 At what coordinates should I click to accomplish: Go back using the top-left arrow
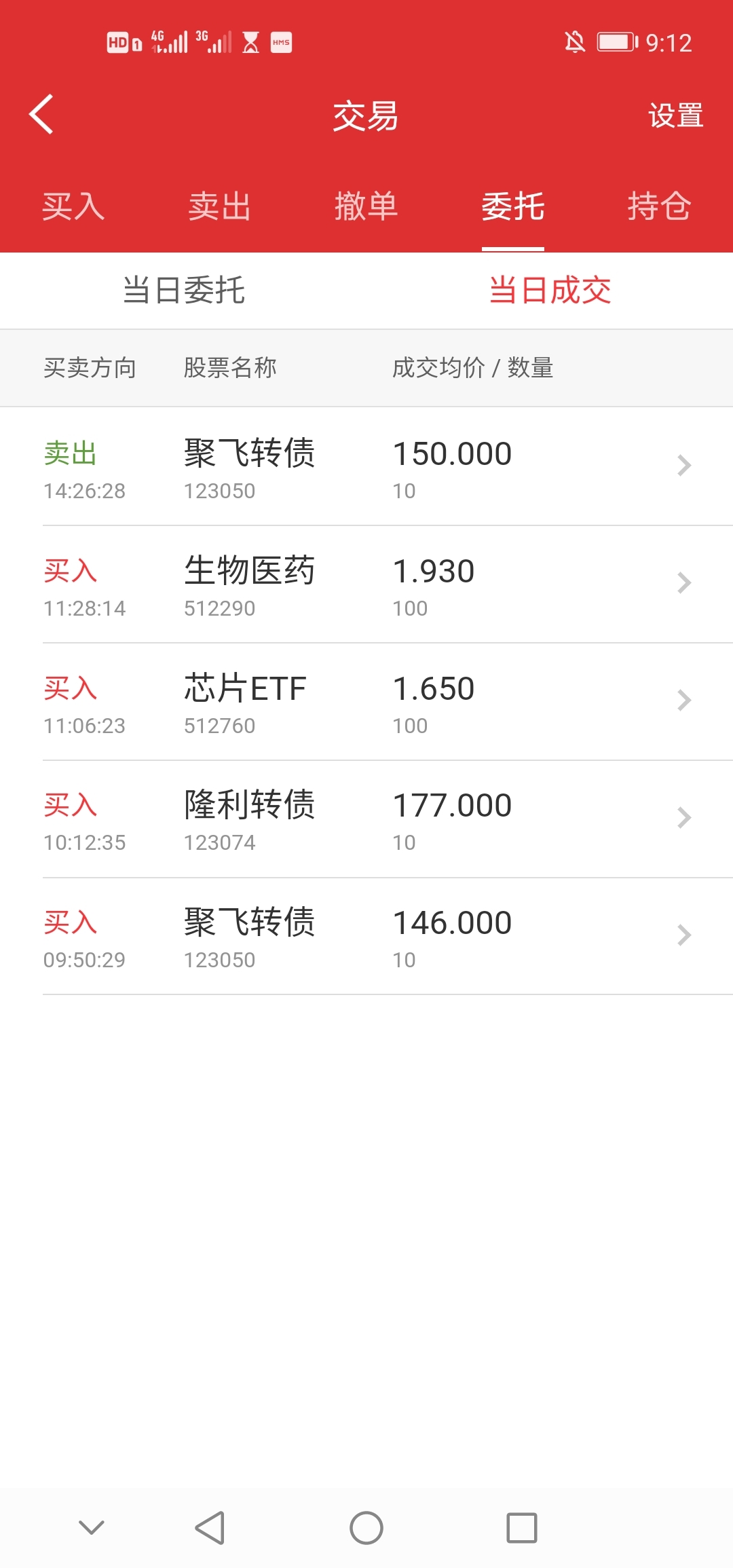(x=41, y=114)
